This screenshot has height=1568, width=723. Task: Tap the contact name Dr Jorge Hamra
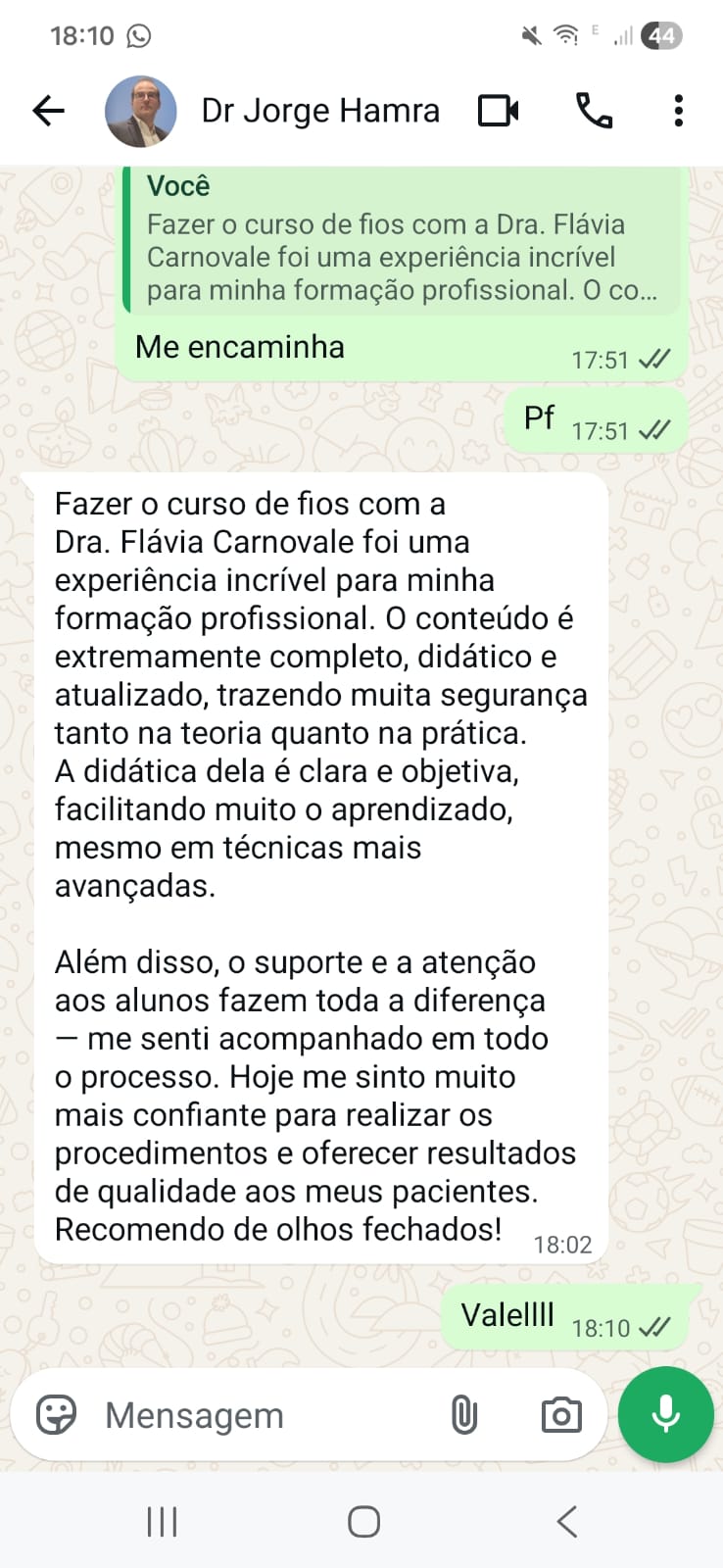point(319,111)
